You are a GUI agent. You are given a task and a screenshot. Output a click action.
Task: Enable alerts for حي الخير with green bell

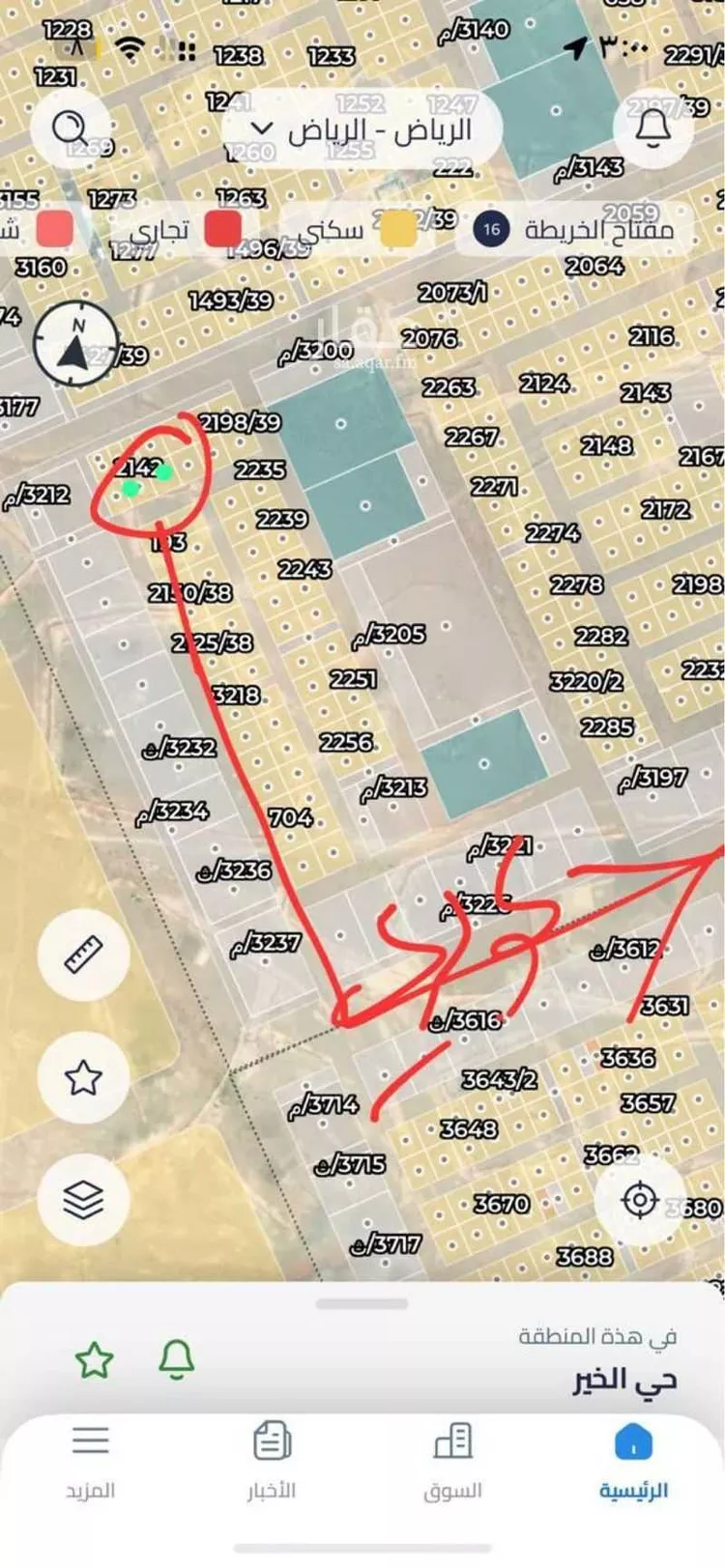176,1360
